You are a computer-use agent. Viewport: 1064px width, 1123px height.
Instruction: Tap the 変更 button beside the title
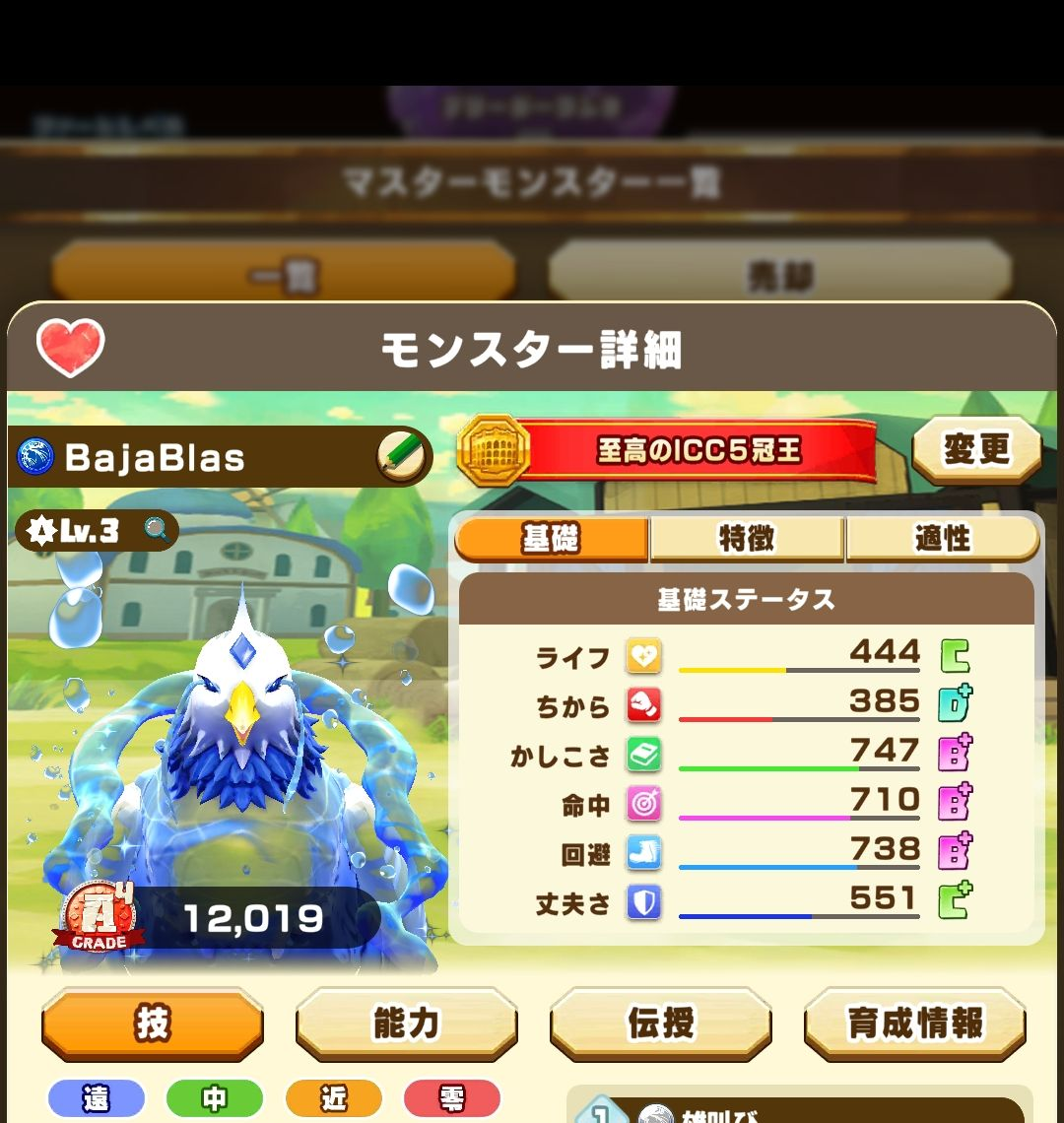[976, 450]
